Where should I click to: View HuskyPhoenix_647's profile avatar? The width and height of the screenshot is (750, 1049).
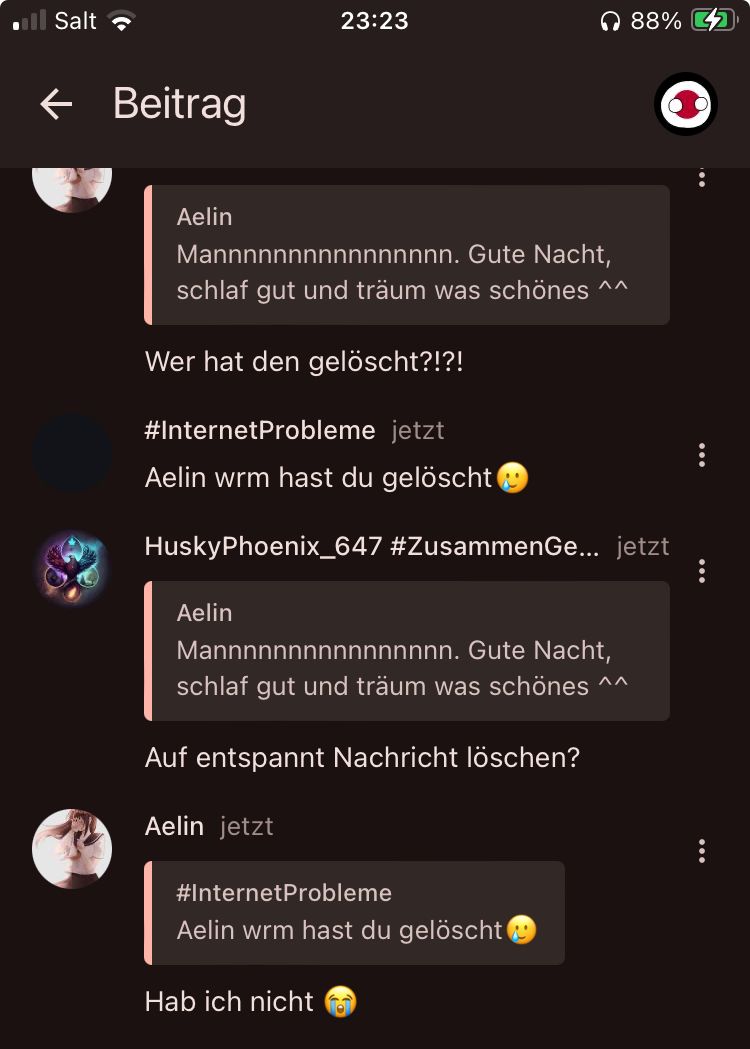[x=72, y=569]
